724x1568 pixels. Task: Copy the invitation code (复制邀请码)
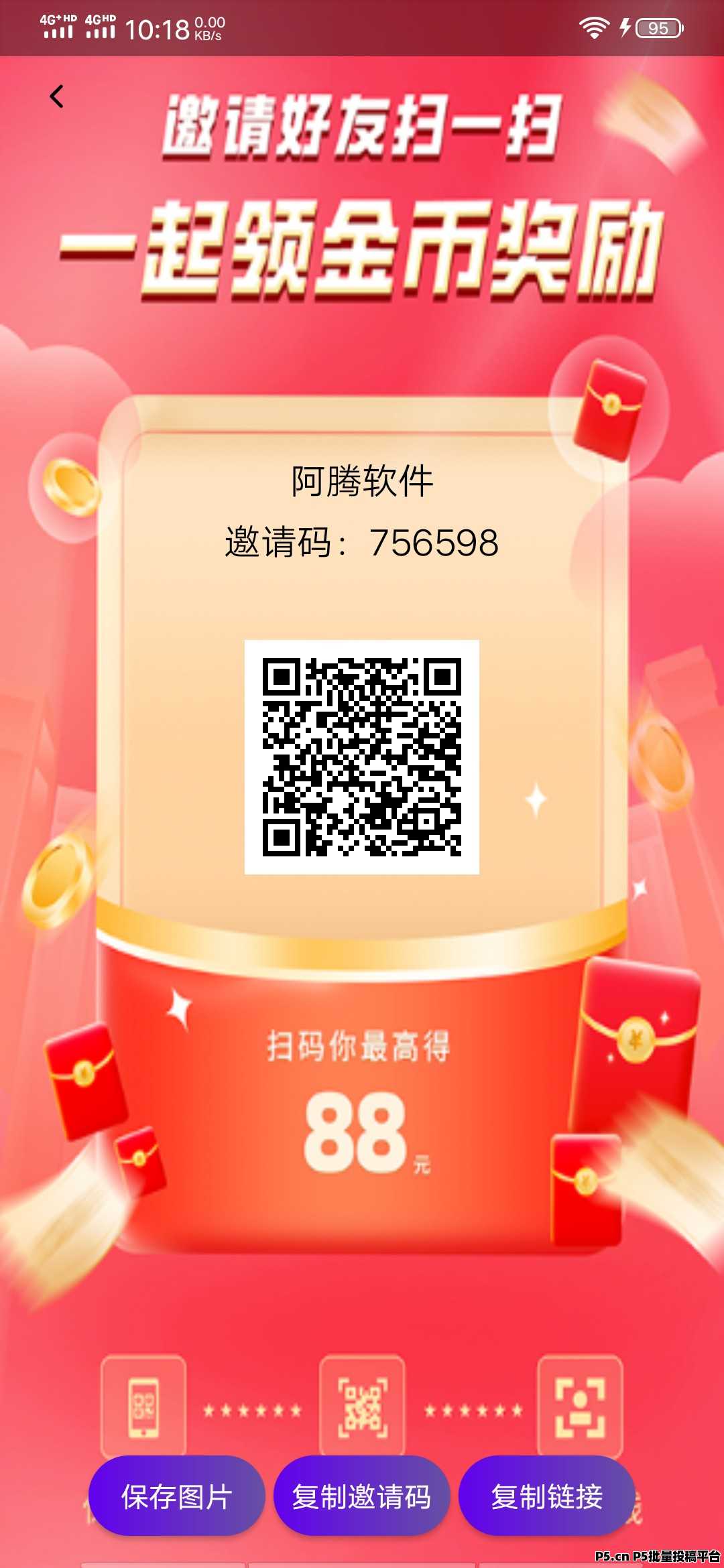361,1496
